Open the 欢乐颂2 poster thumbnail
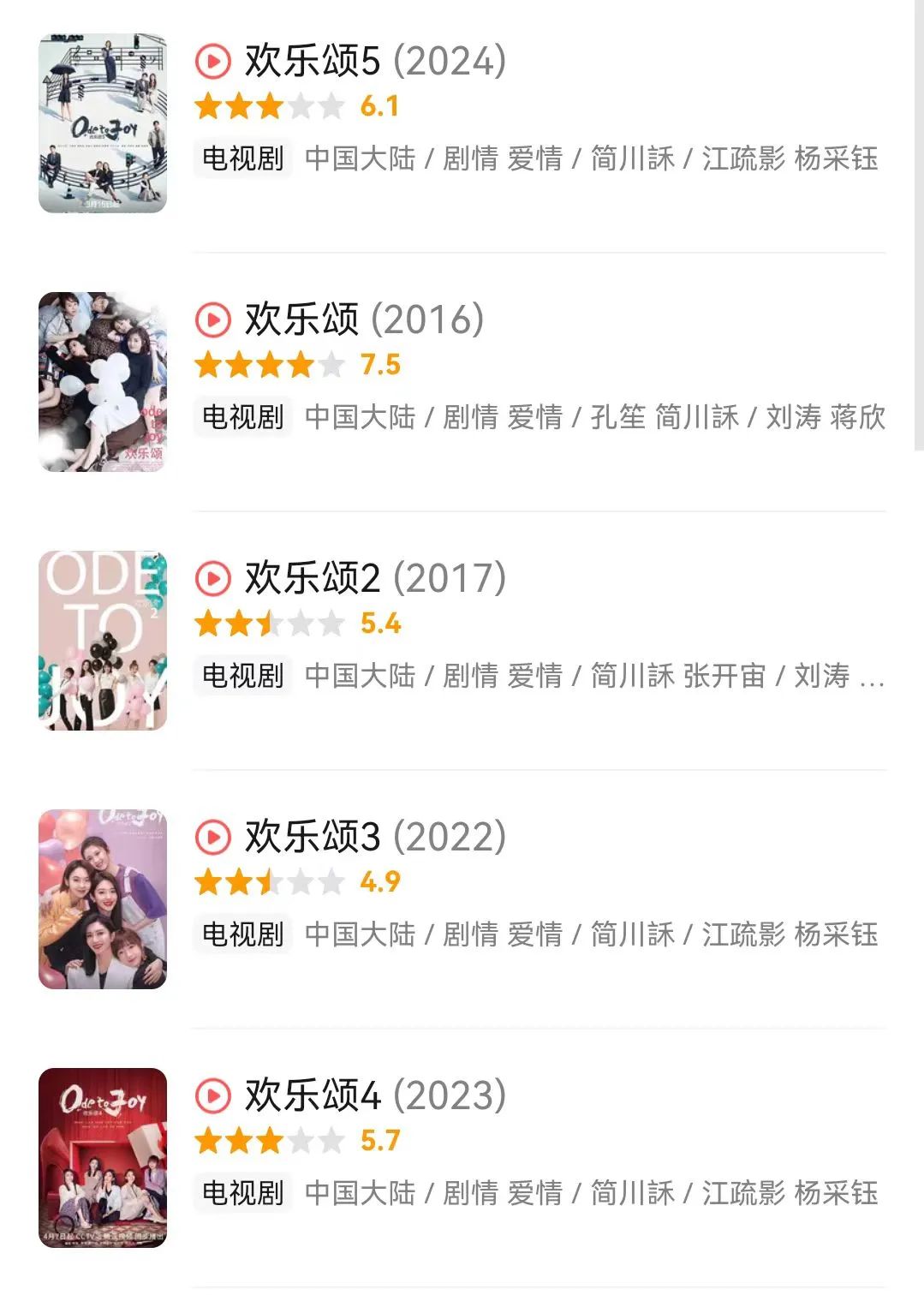 tap(103, 642)
